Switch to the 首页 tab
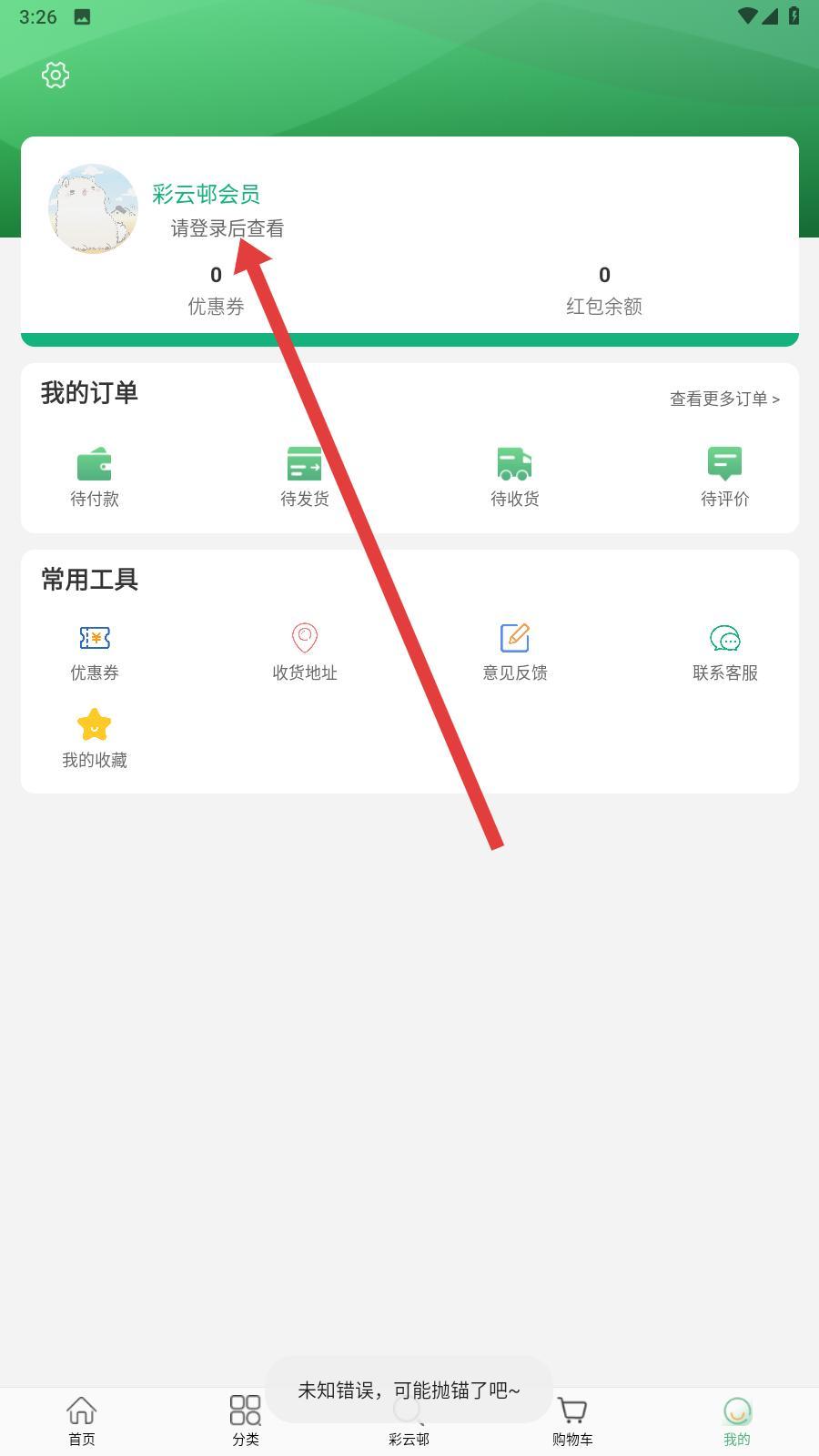 (82, 1421)
